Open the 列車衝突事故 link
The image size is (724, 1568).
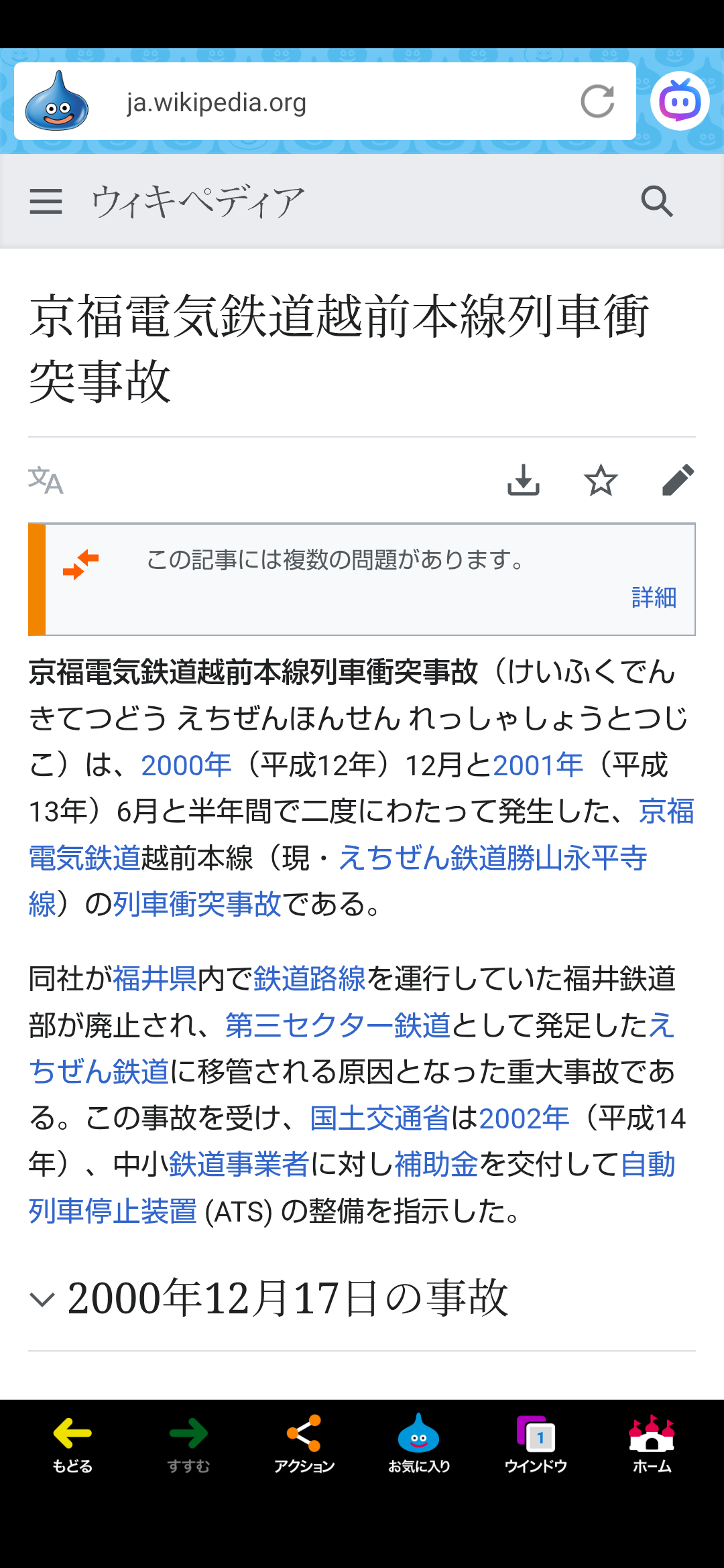point(196,904)
